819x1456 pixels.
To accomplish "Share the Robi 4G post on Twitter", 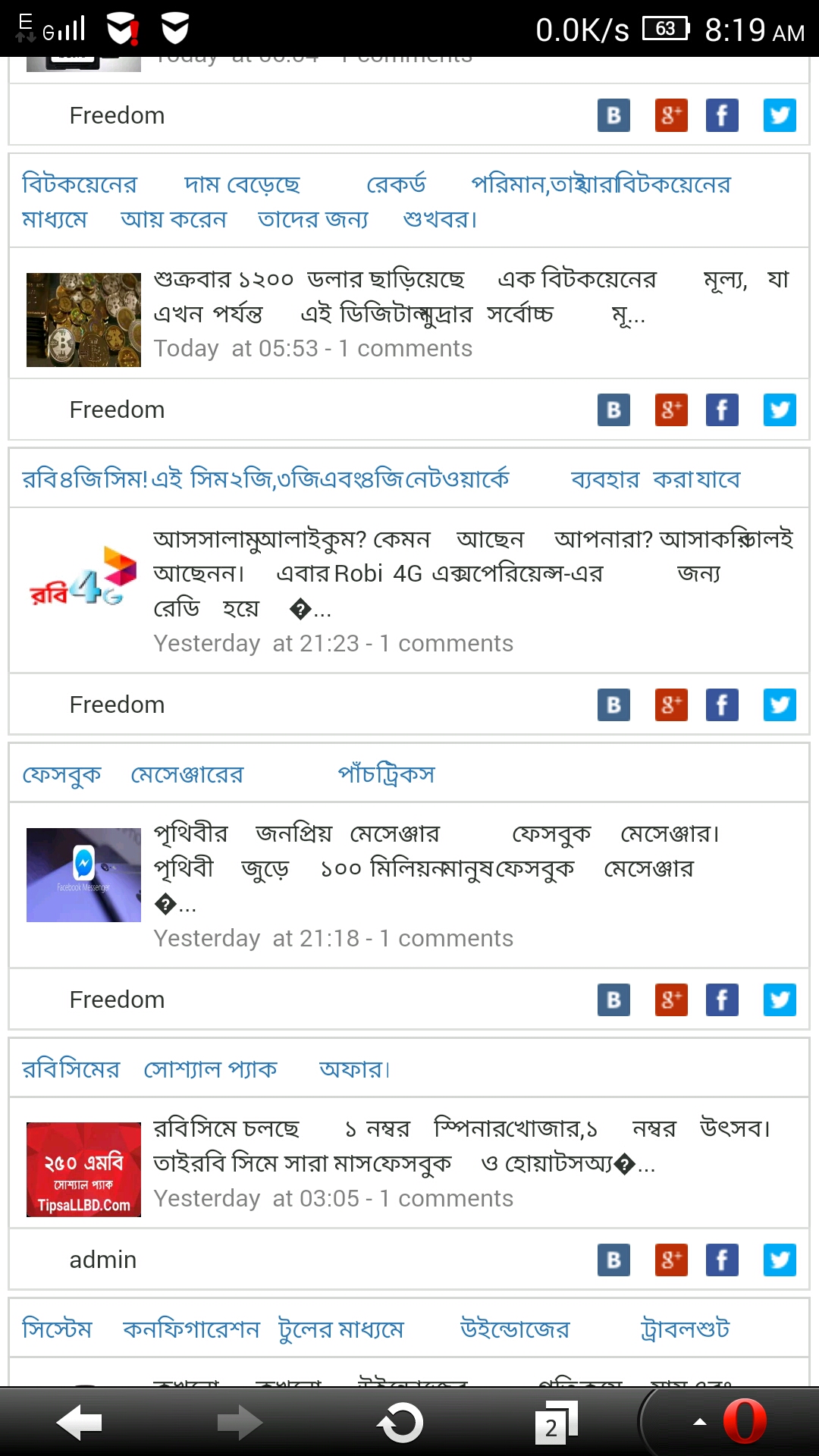I will [780, 705].
